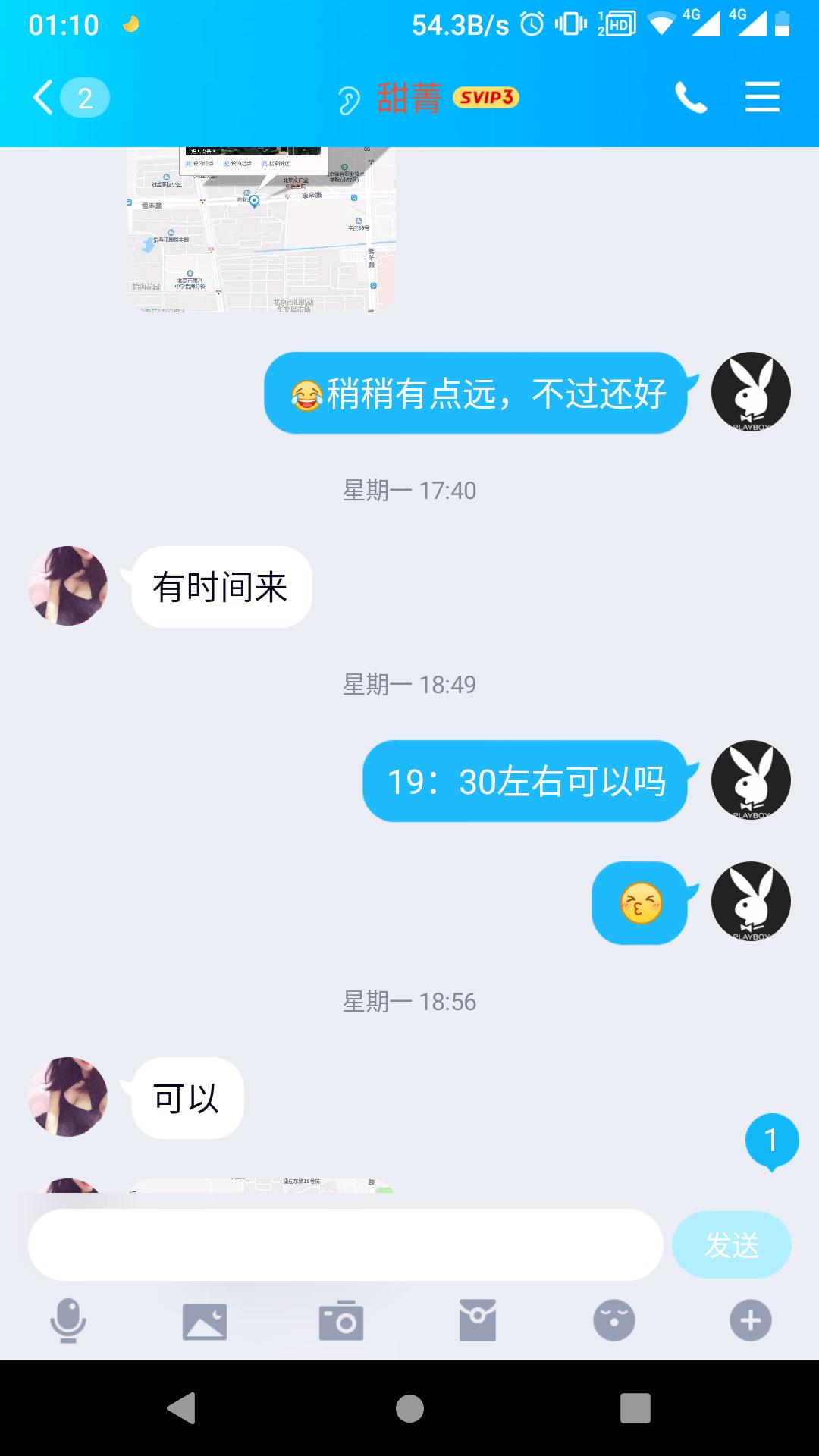Viewport: 819px width, 1456px height.
Task: Open the chat settings hamburger menu
Action: 762,97
